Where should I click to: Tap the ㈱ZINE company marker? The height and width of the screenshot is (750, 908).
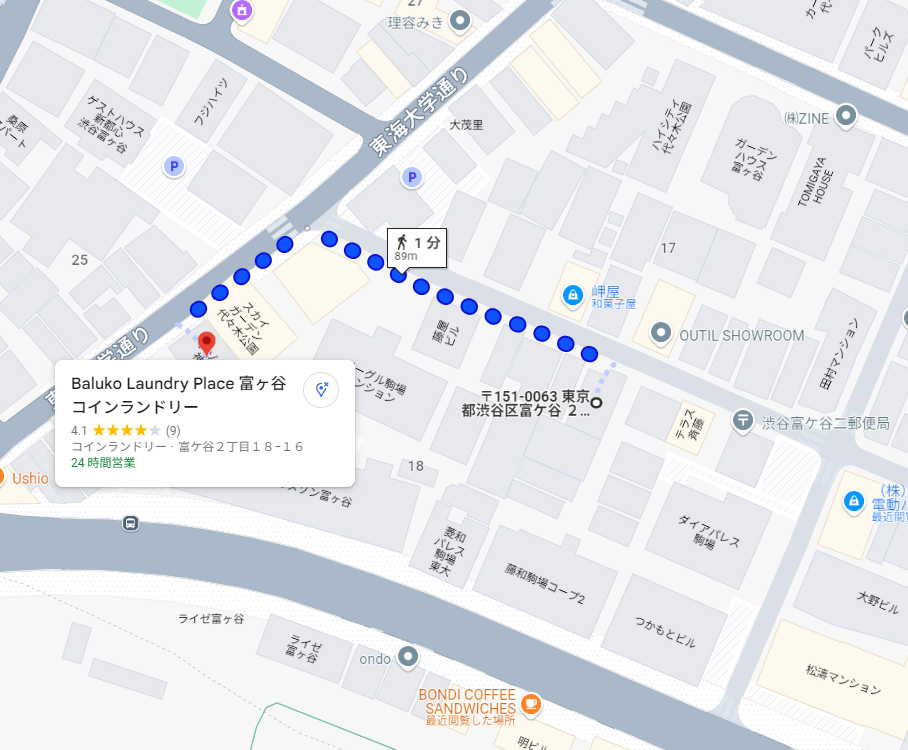coord(847,116)
